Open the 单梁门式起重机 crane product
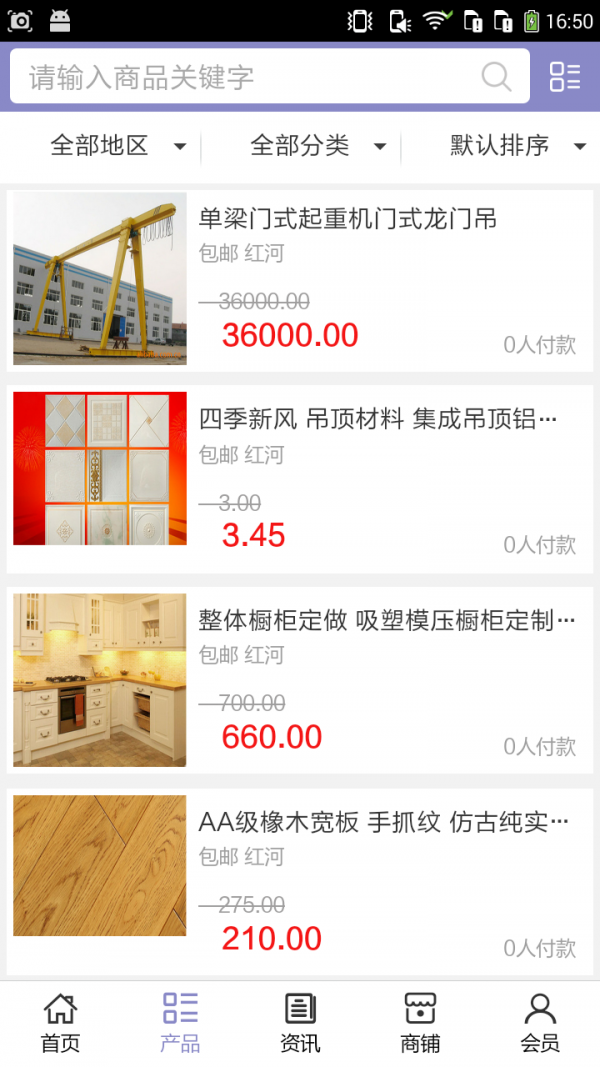Screen dimensions: 600x1067 300,278
